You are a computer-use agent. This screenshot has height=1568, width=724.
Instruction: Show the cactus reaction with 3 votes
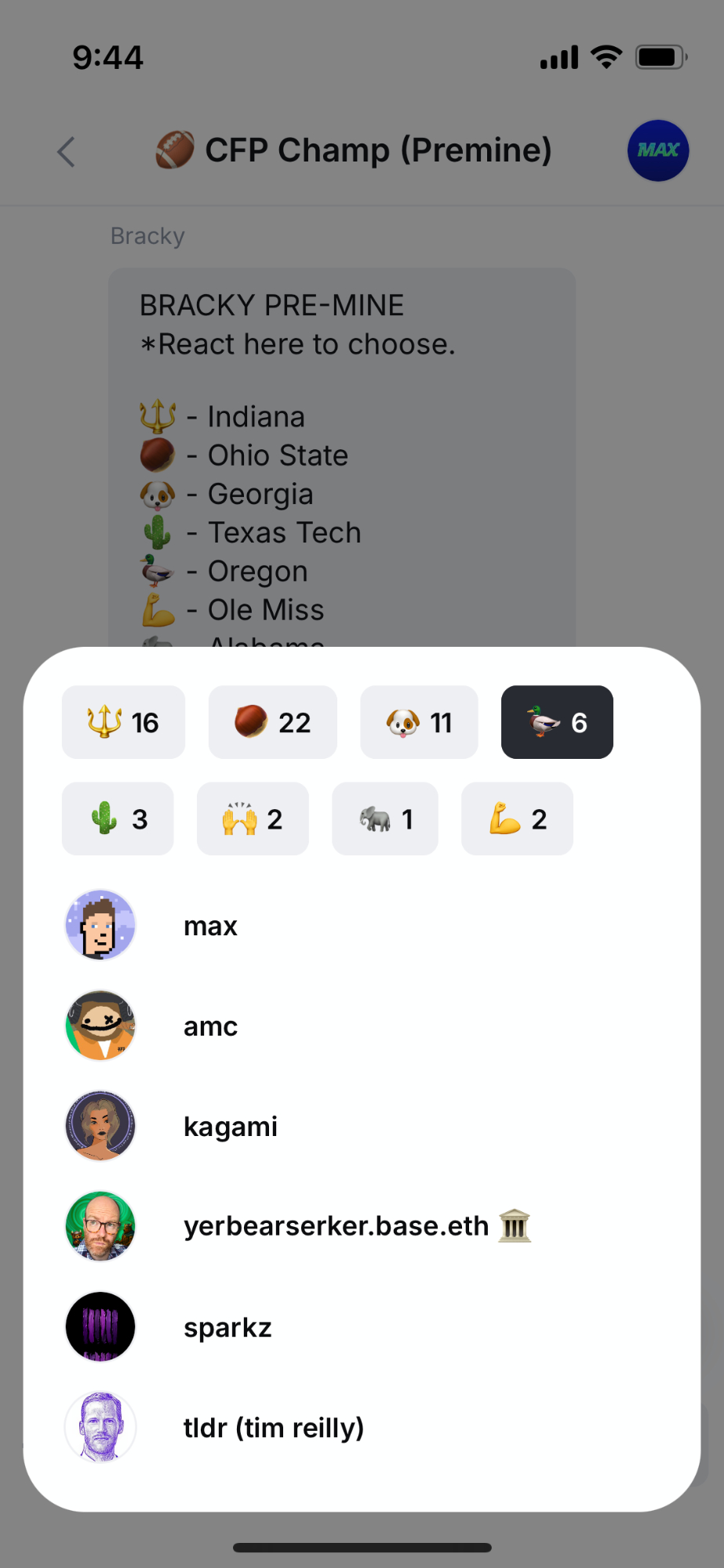118,818
